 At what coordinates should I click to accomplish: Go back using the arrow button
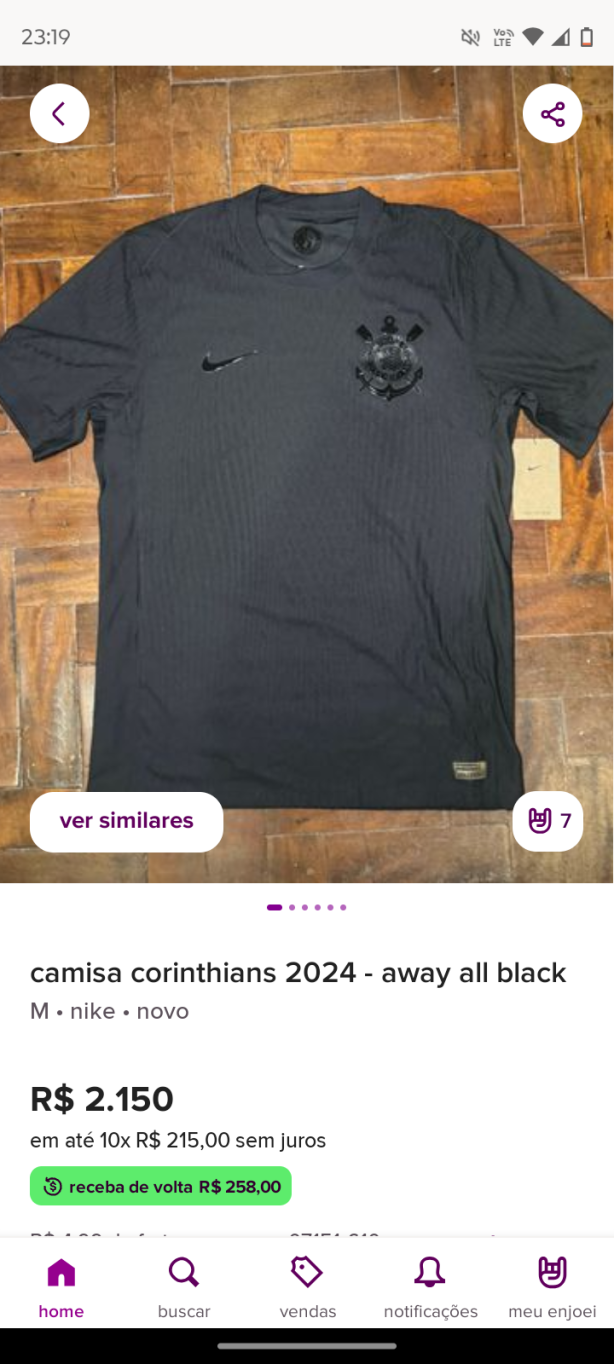[x=59, y=114]
